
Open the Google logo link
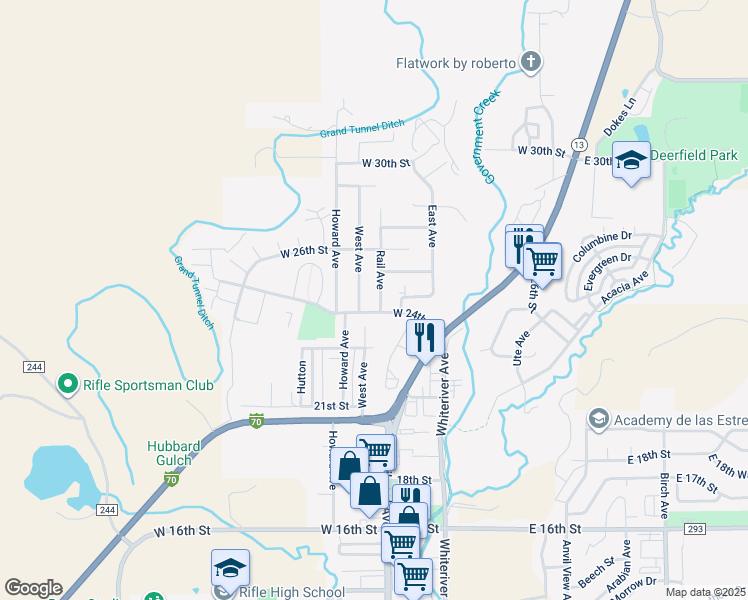[33, 588]
